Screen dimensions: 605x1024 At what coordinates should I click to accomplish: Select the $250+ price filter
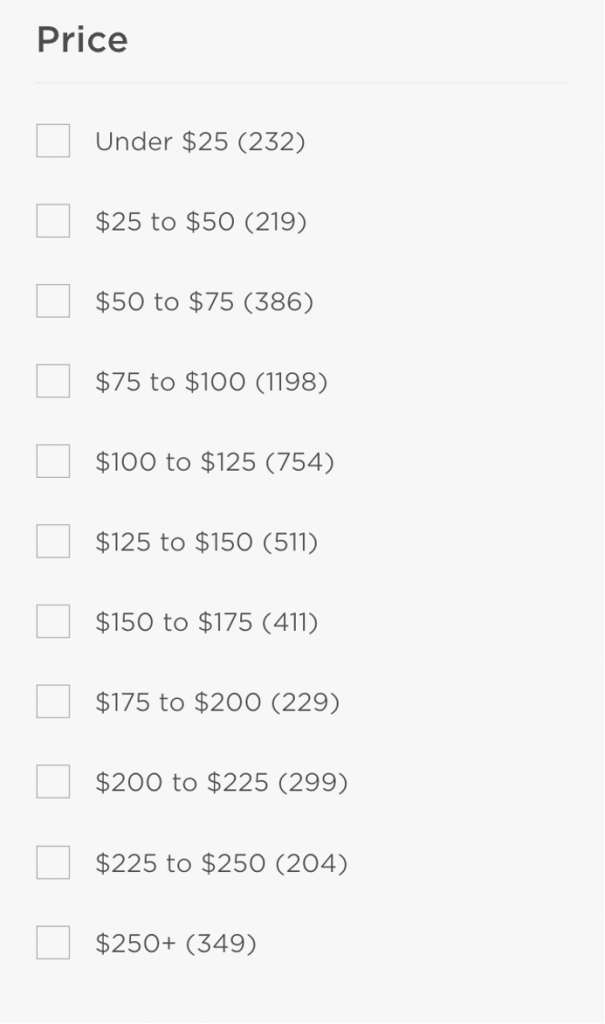tap(53, 943)
